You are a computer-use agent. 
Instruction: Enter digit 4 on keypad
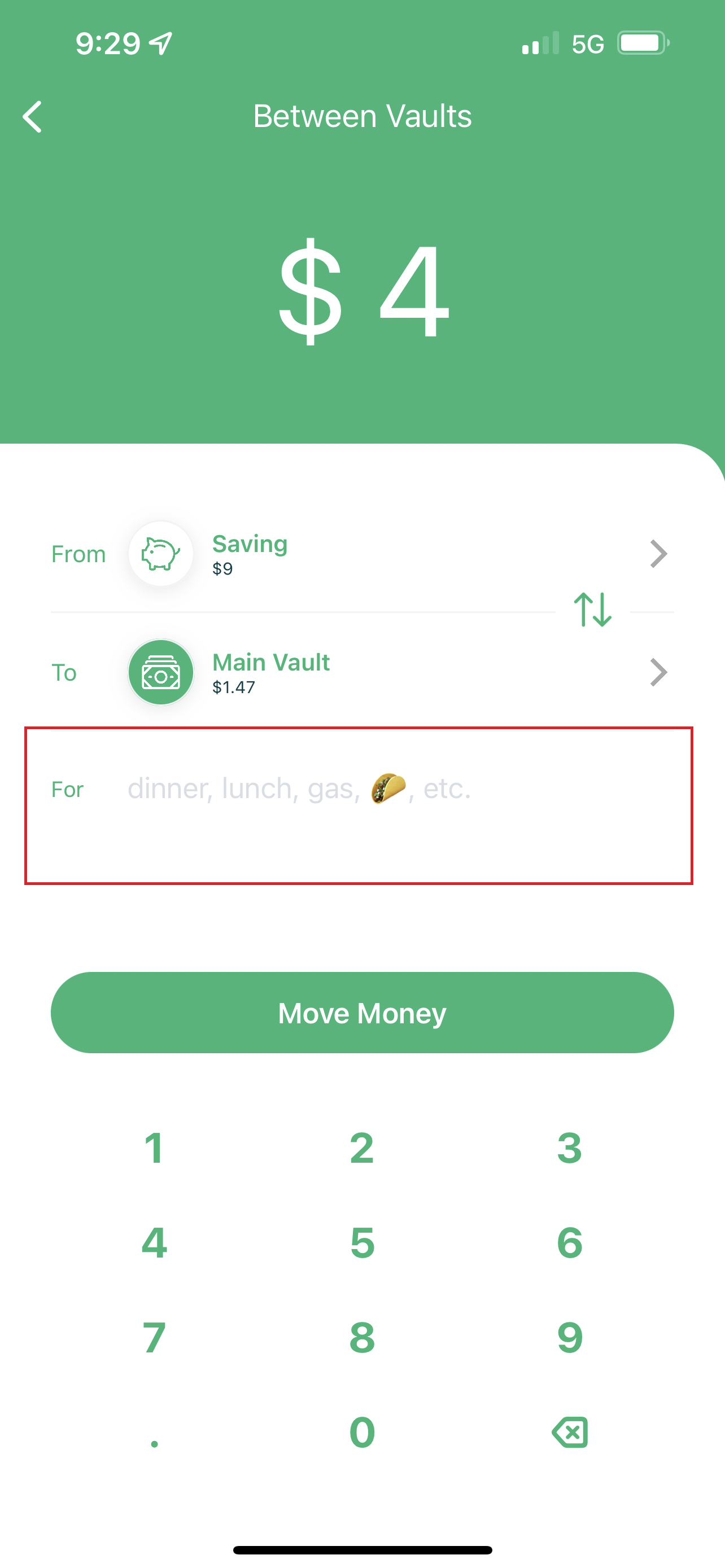(x=155, y=1243)
